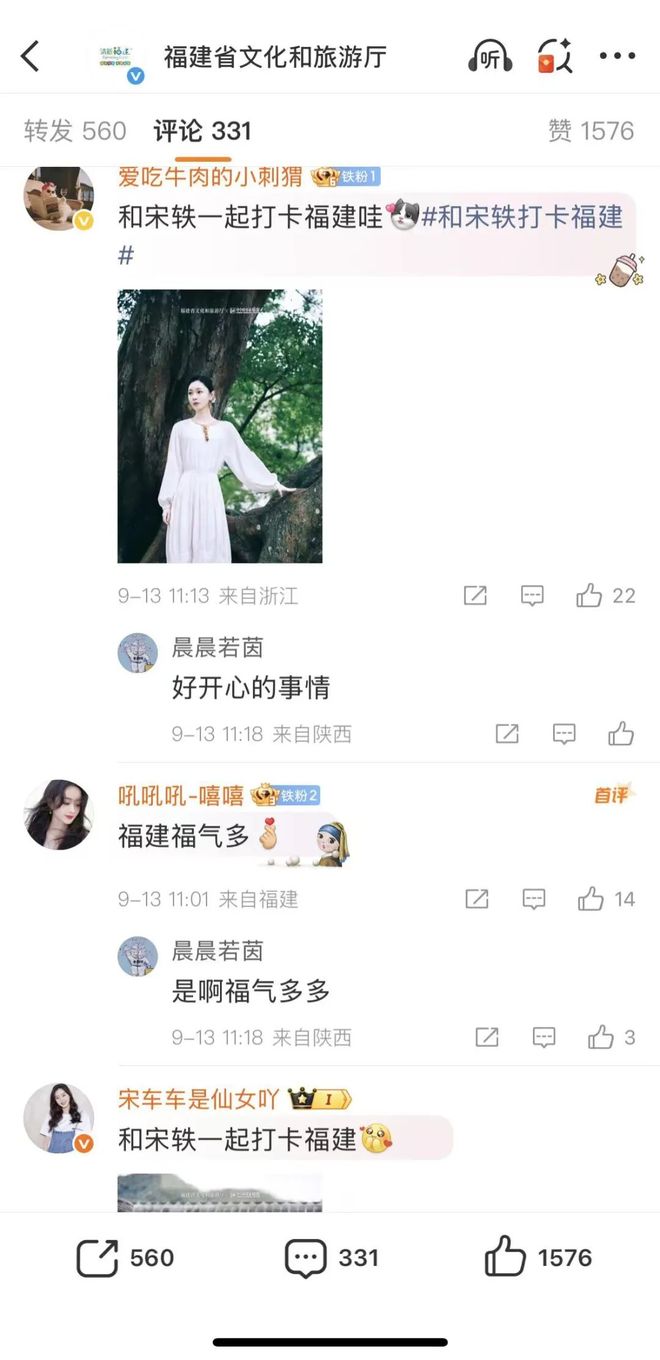Reply to 爱吃牛肉的小刺猬's comment

[532, 596]
